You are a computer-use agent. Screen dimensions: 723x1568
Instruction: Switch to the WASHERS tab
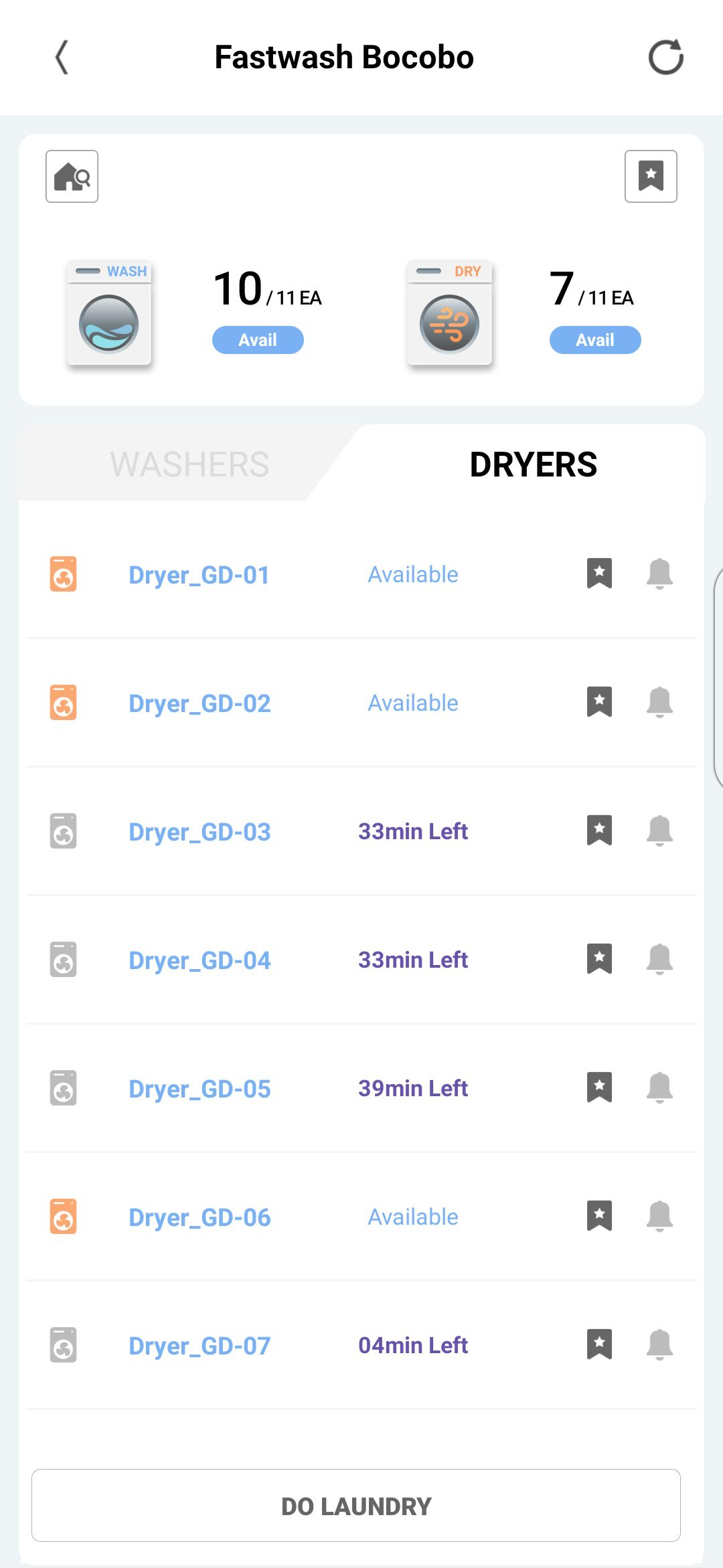[x=189, y=464]
